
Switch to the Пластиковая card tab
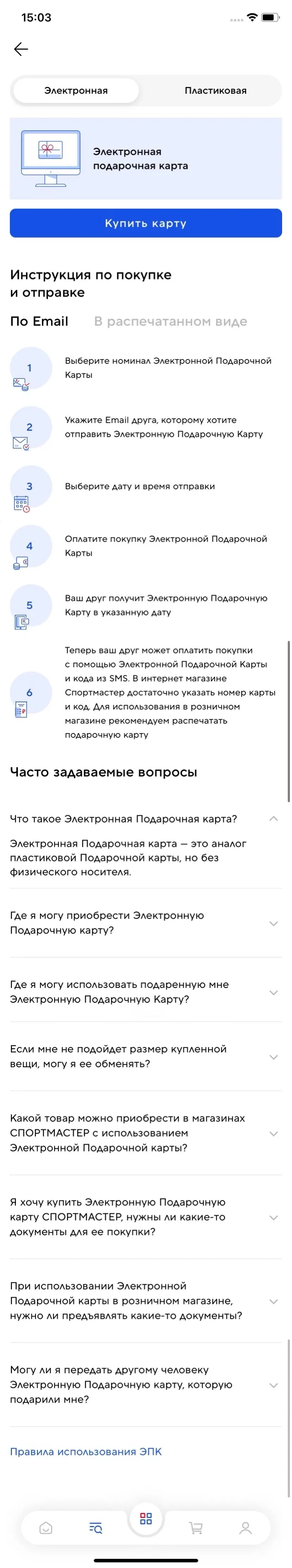[x=215, y=91]
